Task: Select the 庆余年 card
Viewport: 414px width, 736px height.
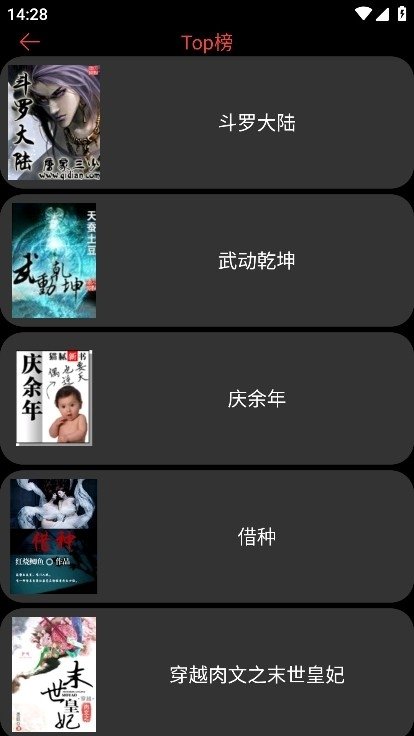Action: [x=207, y=399]
